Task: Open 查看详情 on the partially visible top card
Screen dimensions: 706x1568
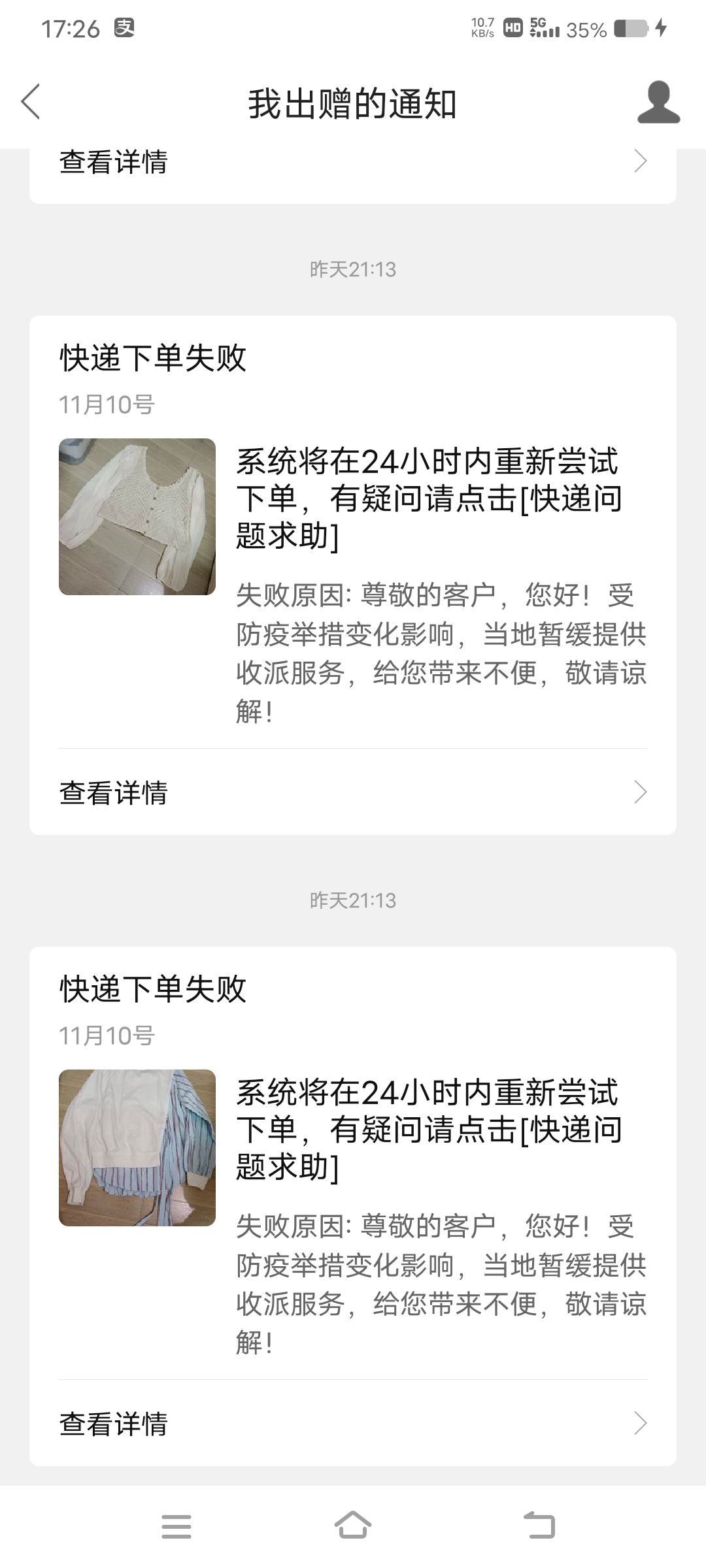Action: tap(353, 162)
